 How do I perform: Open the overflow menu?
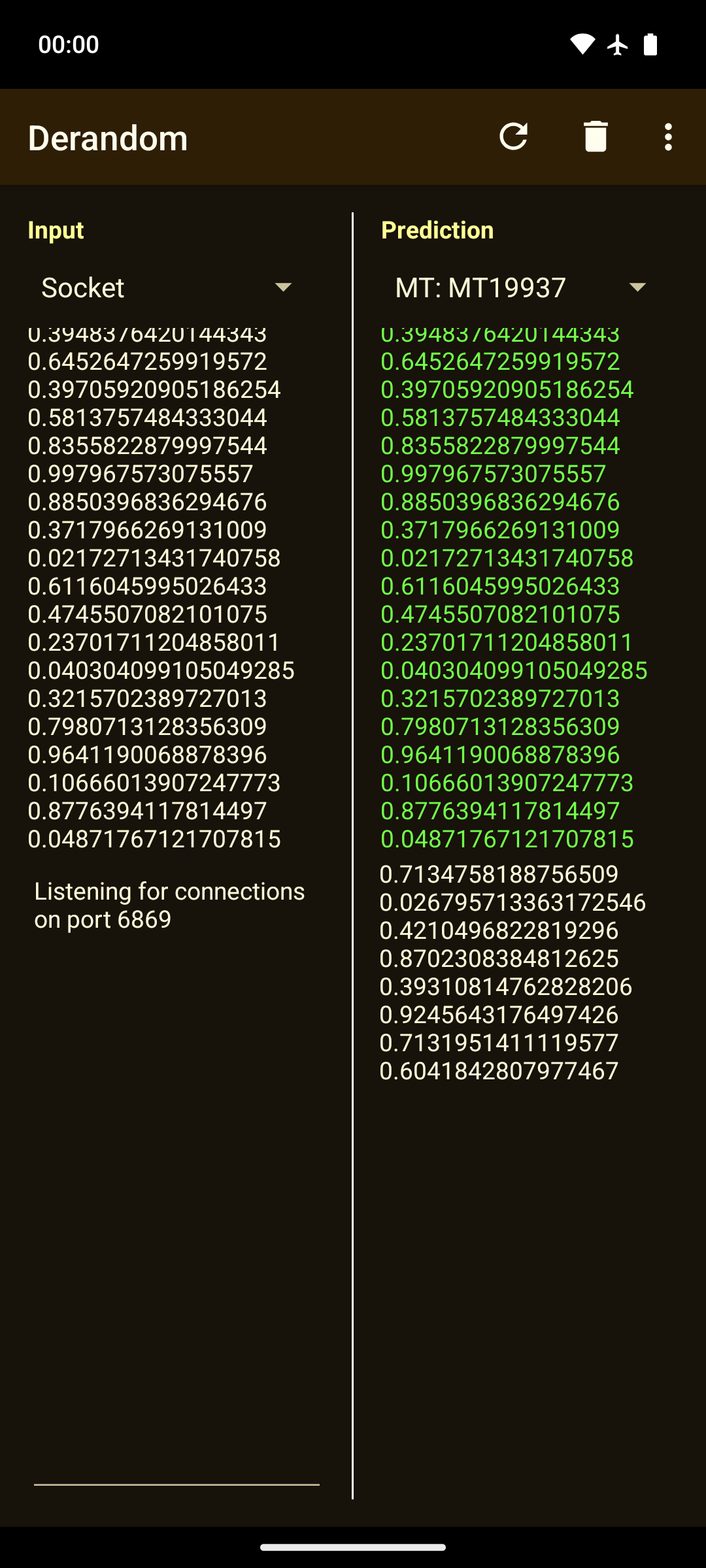coord(667,137)
